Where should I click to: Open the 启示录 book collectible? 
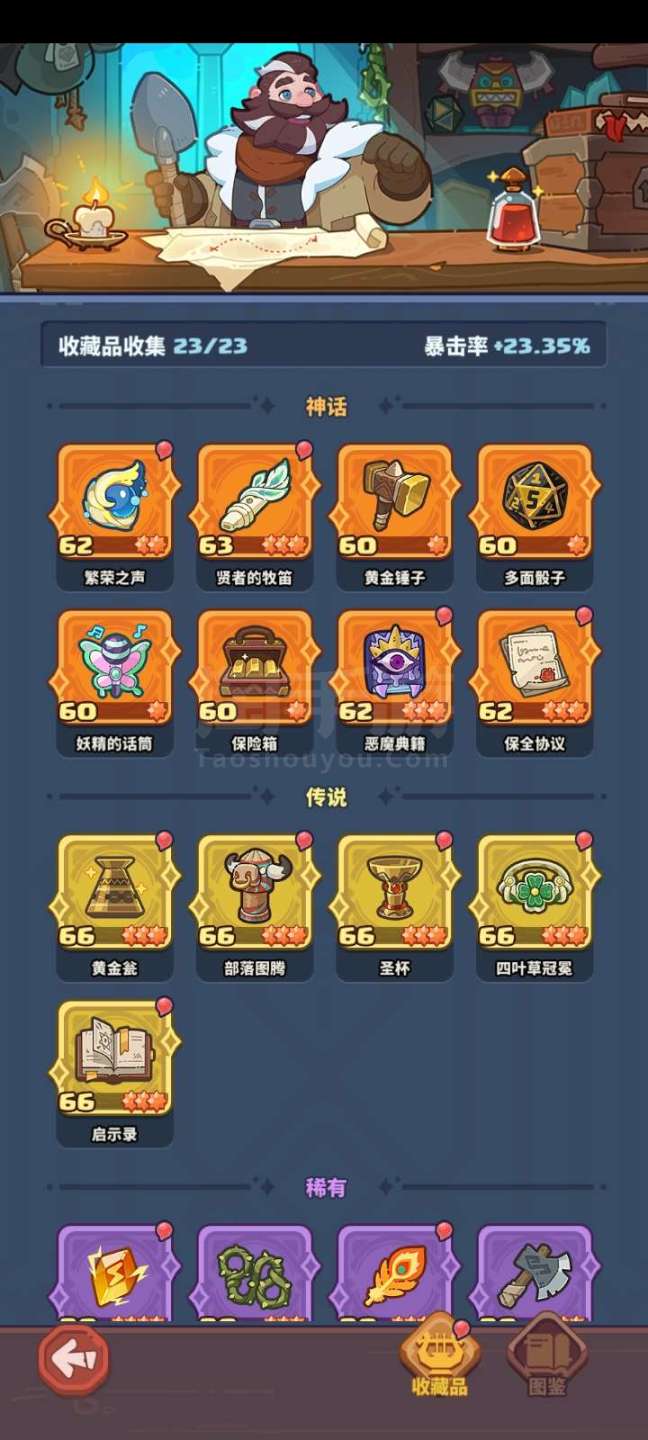[x=114, y=1058]
